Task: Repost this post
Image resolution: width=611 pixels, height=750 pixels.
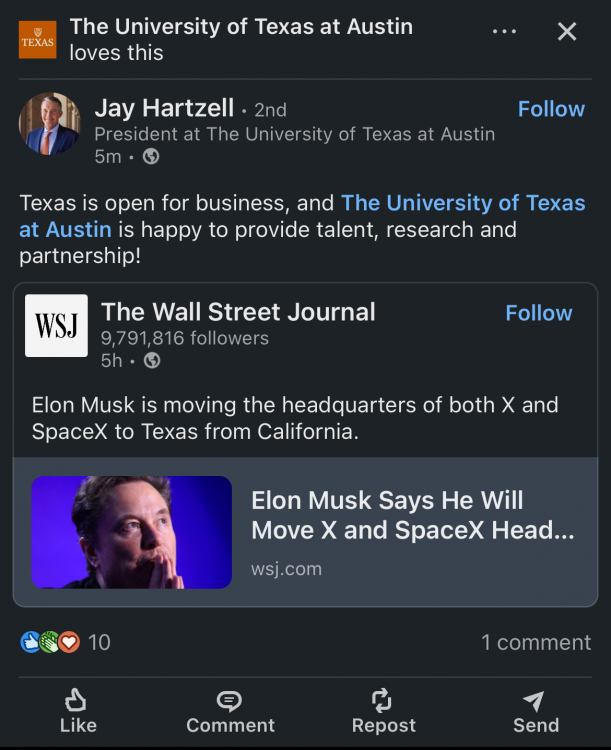Action: pyautogui.click(x=383, y=711)
